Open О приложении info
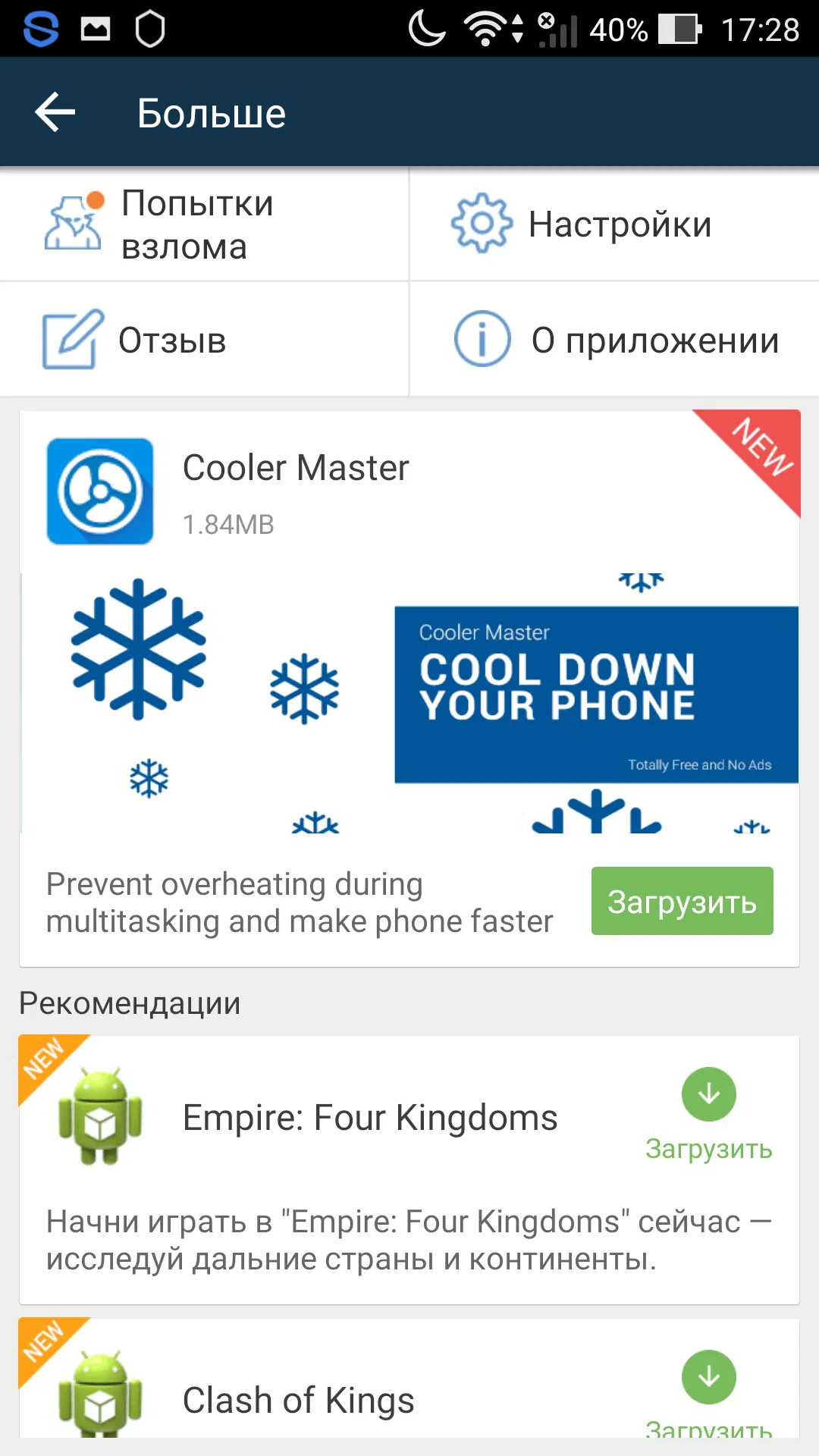The height and width of the screenshot is (1456, 819). click(x=614, y=340)
